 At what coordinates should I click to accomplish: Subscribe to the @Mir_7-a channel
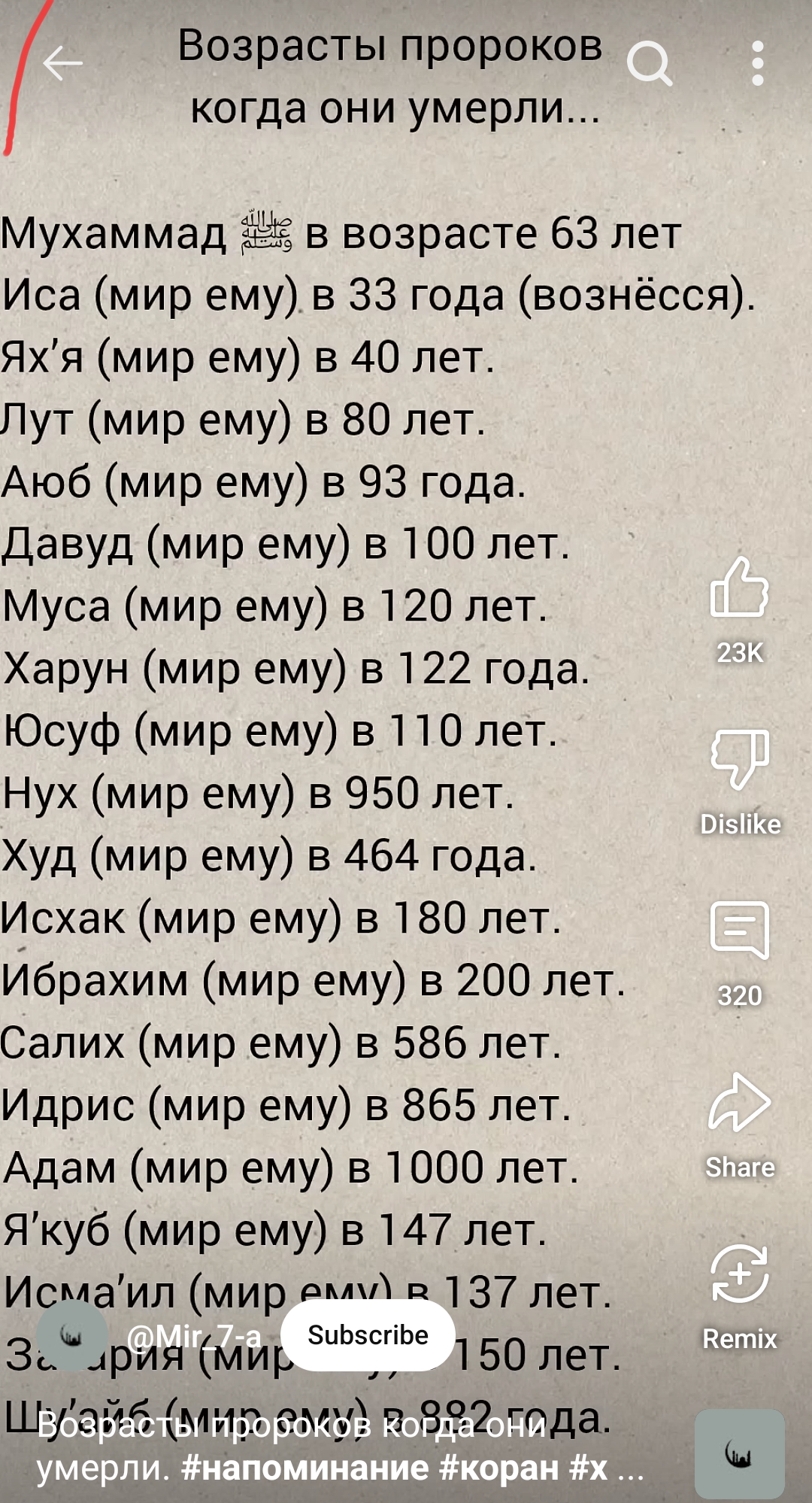click(368, 1335)
